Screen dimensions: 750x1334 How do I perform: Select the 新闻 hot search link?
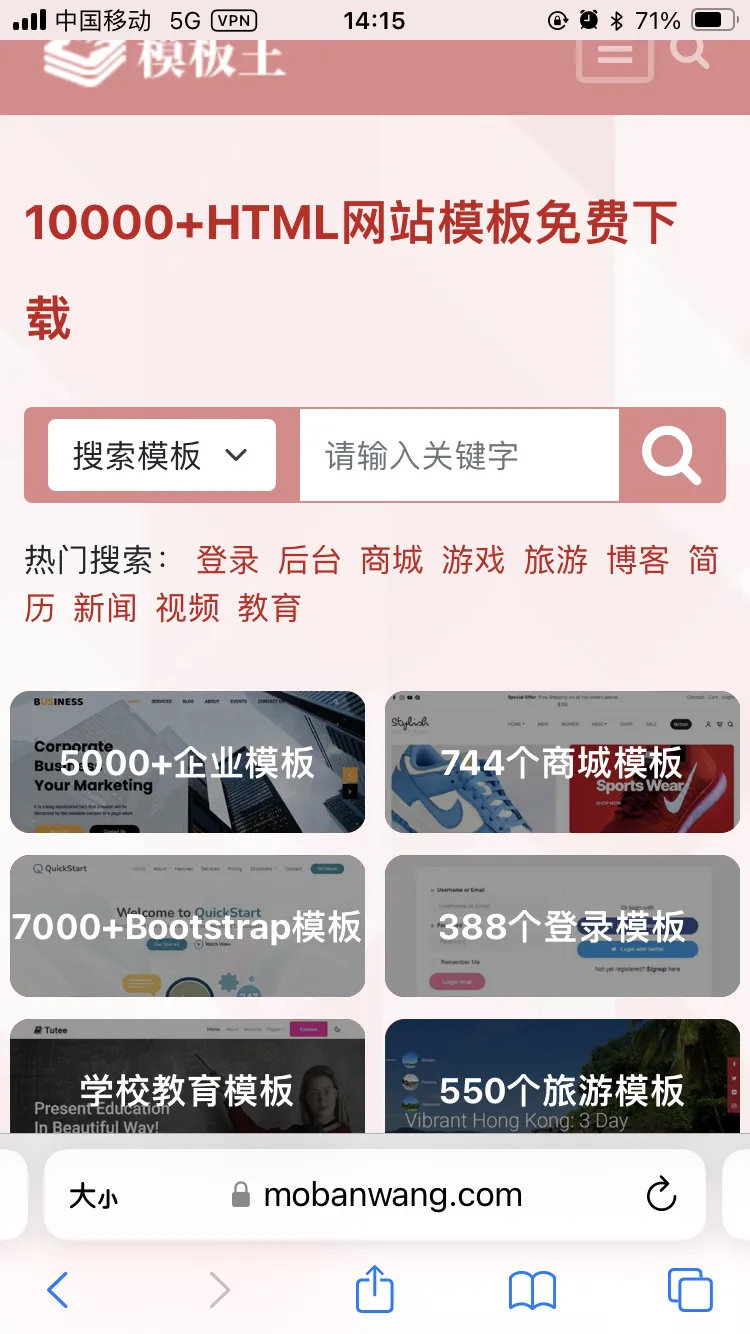point(104,608)
